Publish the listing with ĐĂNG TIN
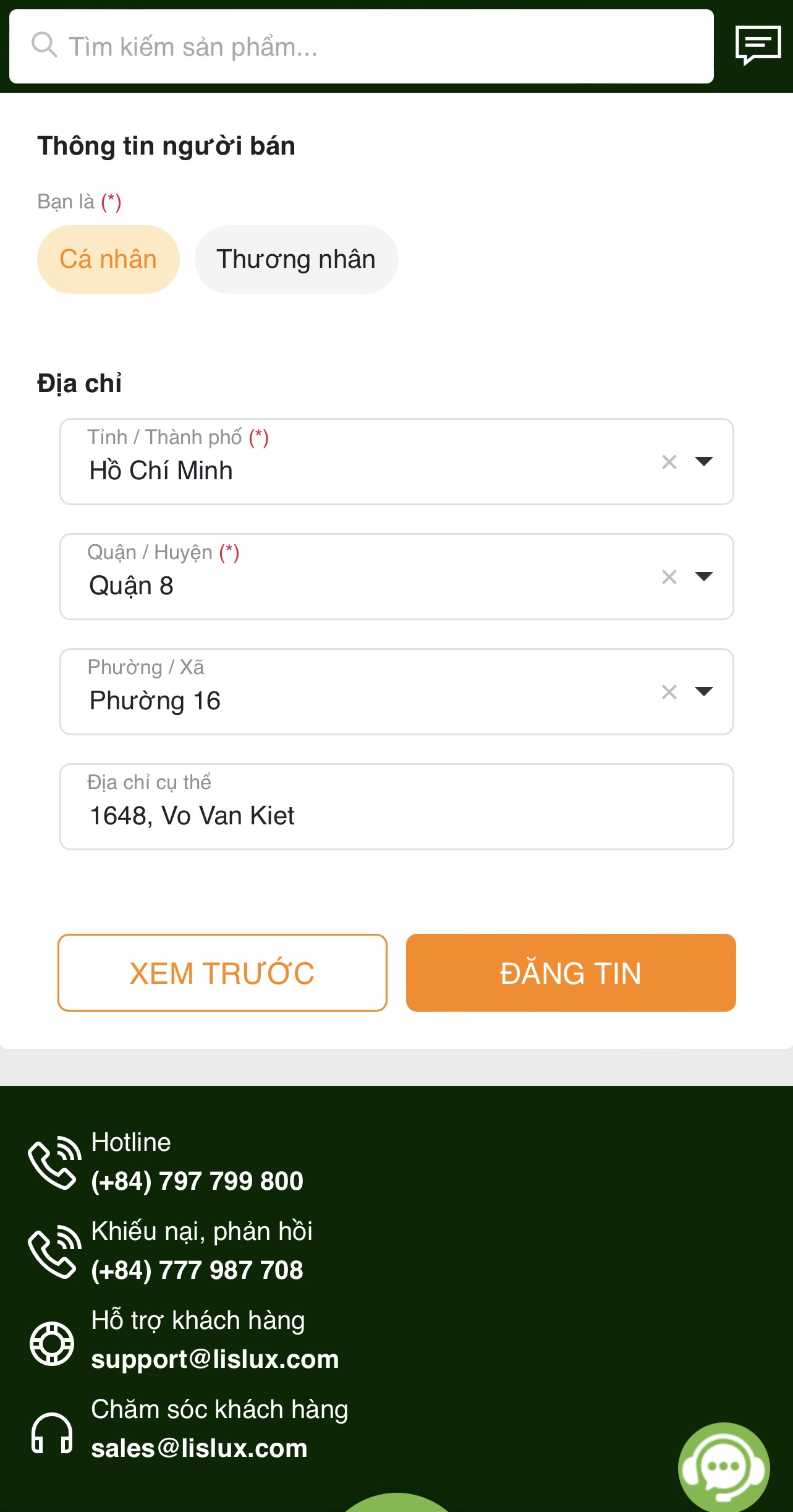Screen dimensions: 793x1512 570,973
